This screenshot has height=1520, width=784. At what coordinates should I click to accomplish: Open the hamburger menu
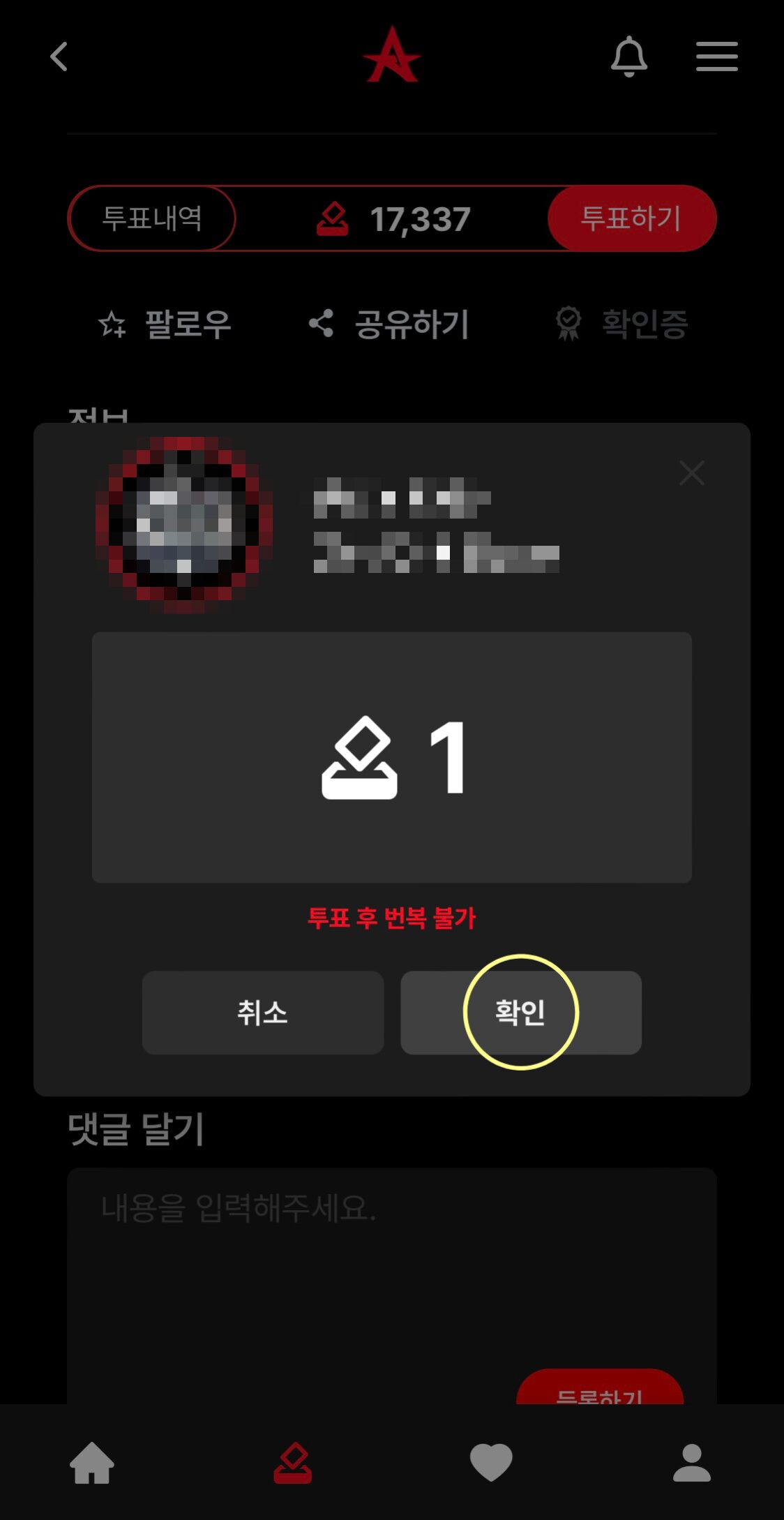pos(716,57)
